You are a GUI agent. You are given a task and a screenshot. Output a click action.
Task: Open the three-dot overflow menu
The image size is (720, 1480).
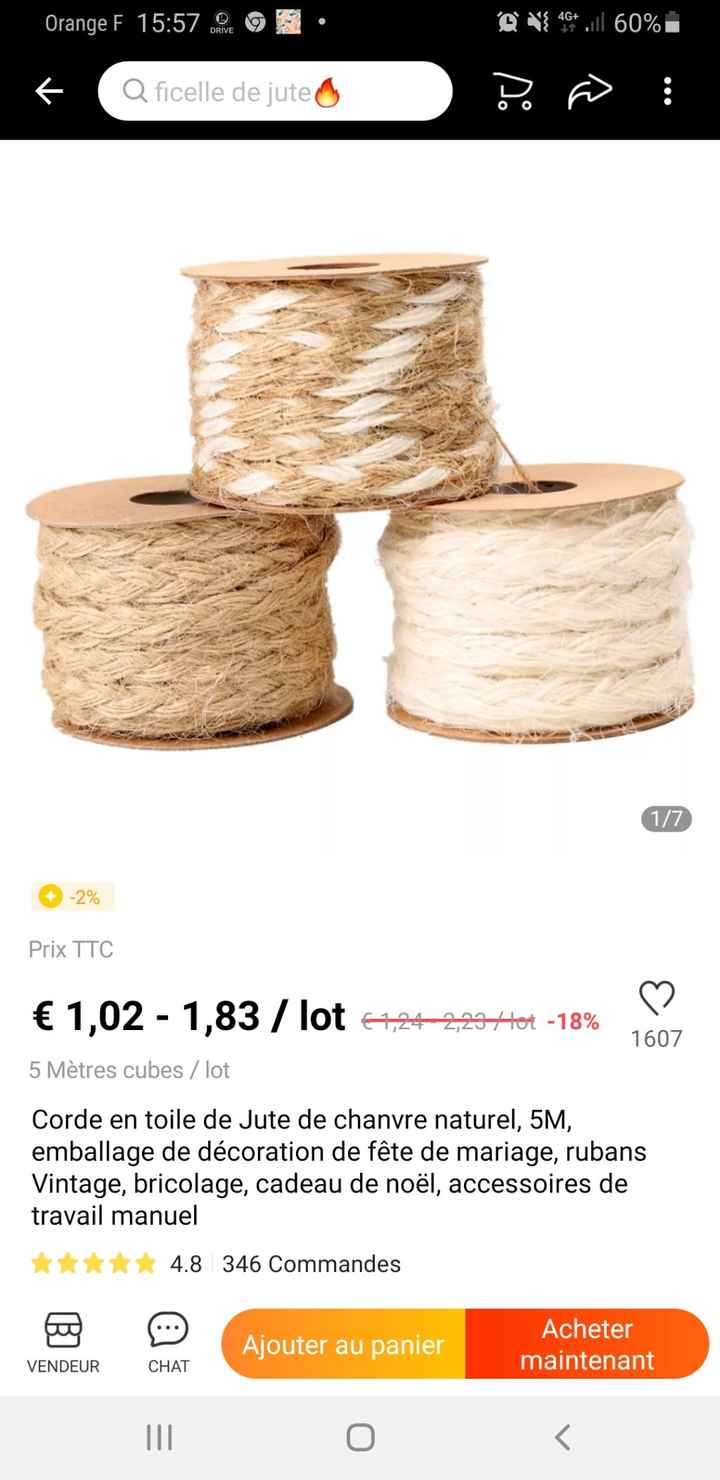[x=667, y=92]
